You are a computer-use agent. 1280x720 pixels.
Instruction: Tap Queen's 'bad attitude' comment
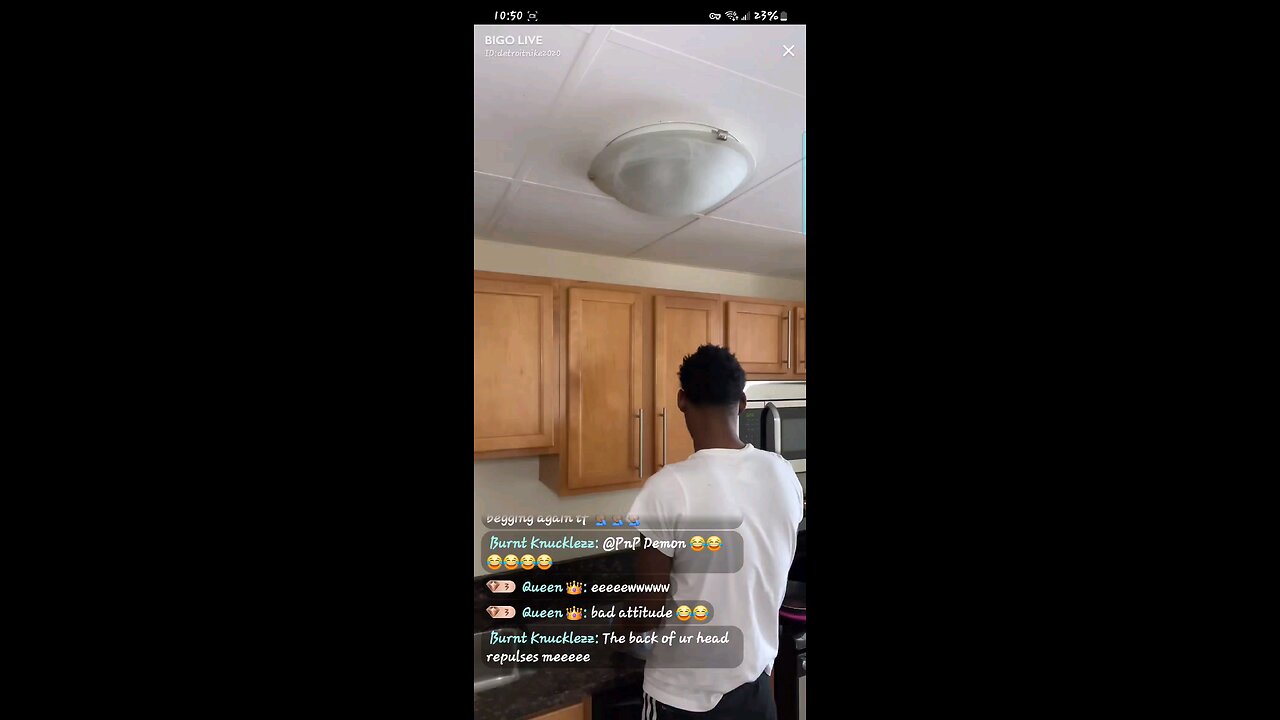click(x=599, y=612)
